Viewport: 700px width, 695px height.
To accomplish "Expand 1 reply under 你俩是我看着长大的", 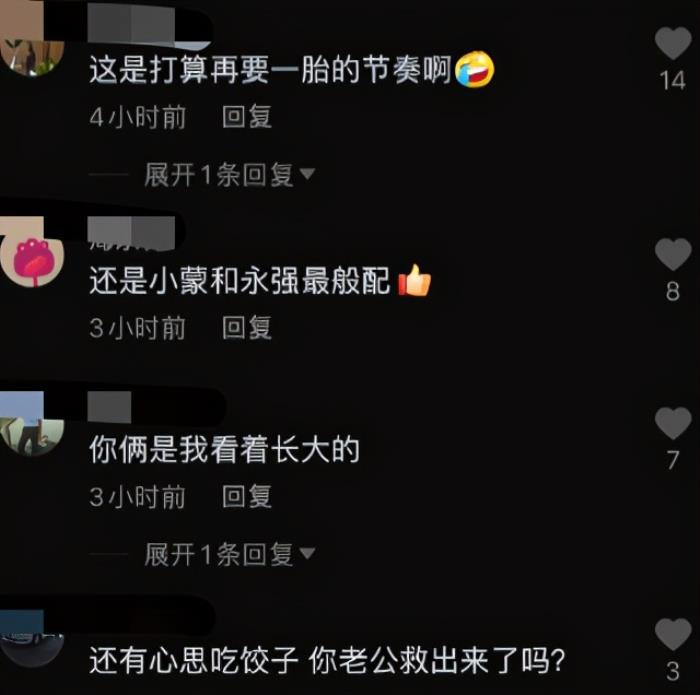I will point(230,553).
